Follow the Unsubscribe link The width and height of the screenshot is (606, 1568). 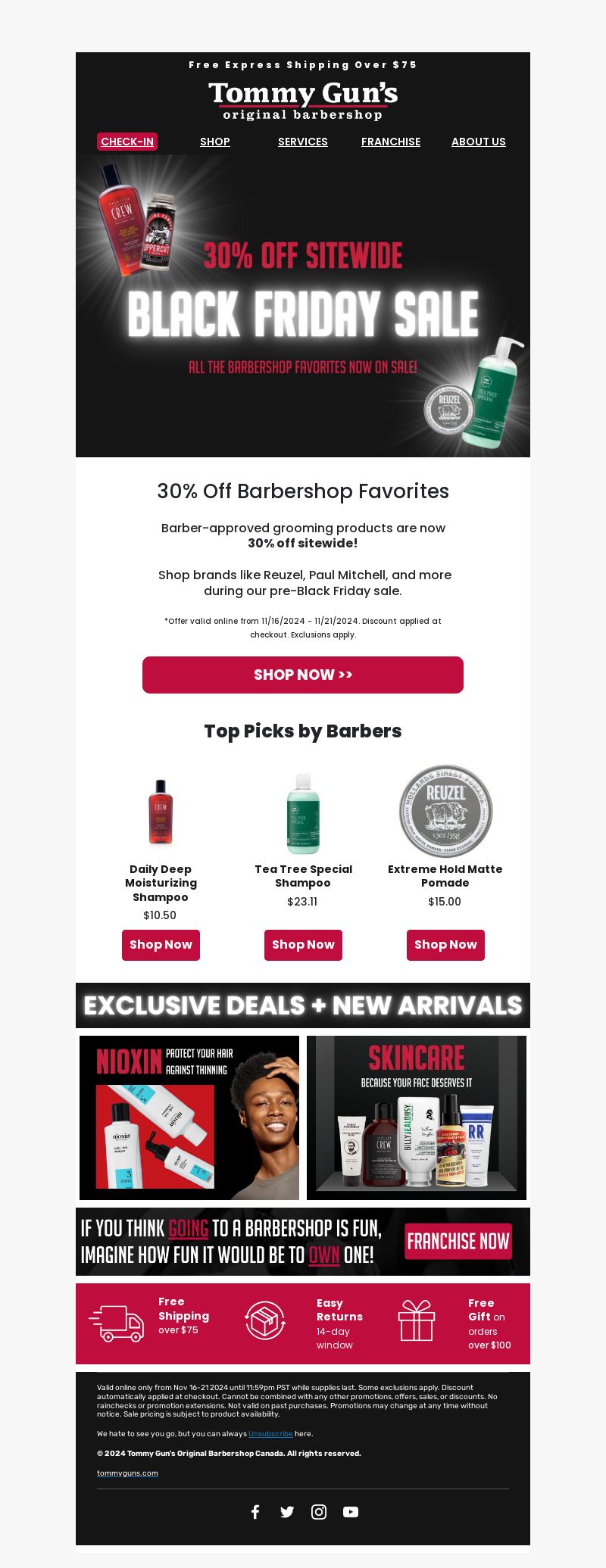tap(270, 1434)
